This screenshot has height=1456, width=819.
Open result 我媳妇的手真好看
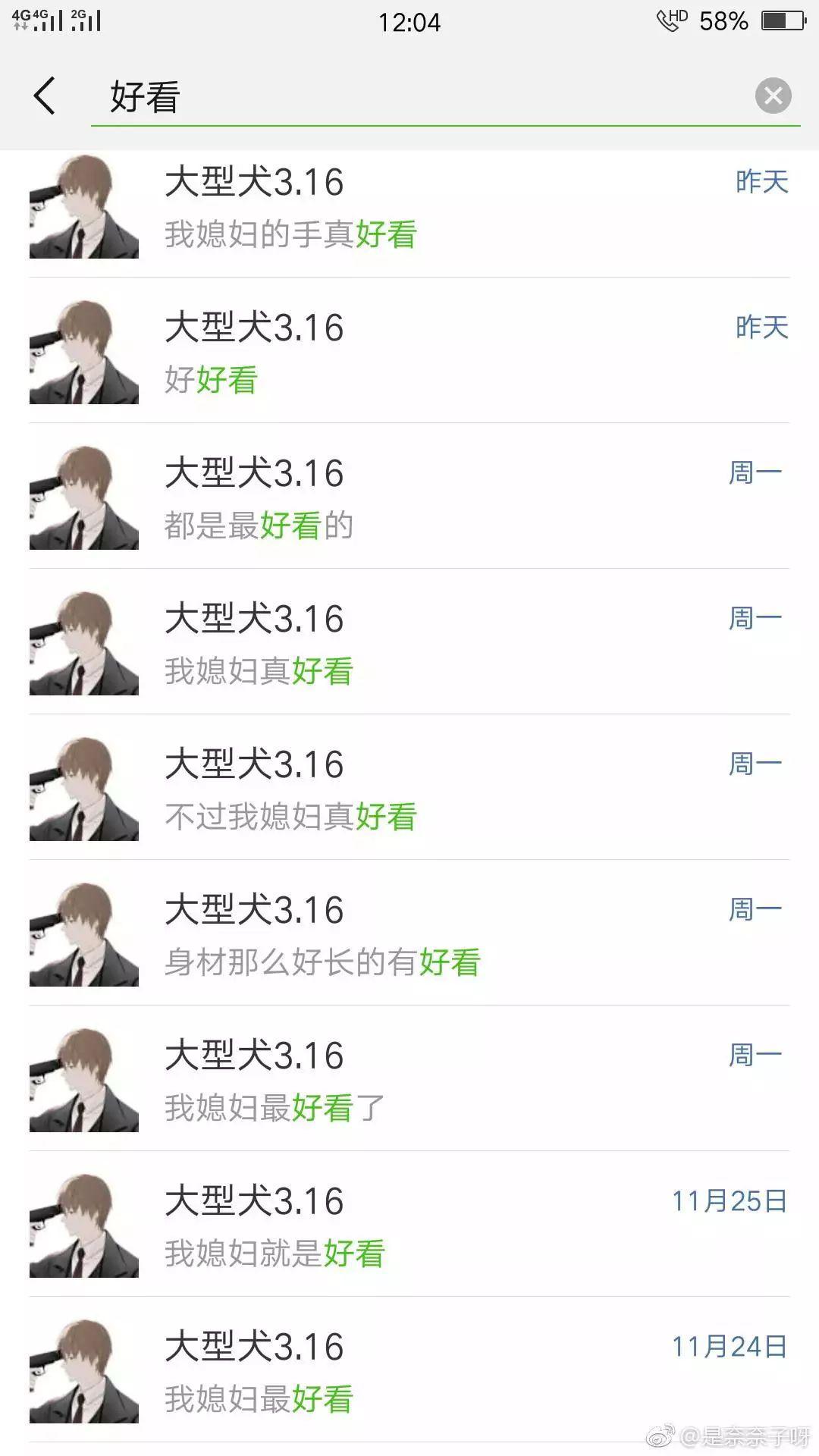pyautogui.click(x=409, y=206)
